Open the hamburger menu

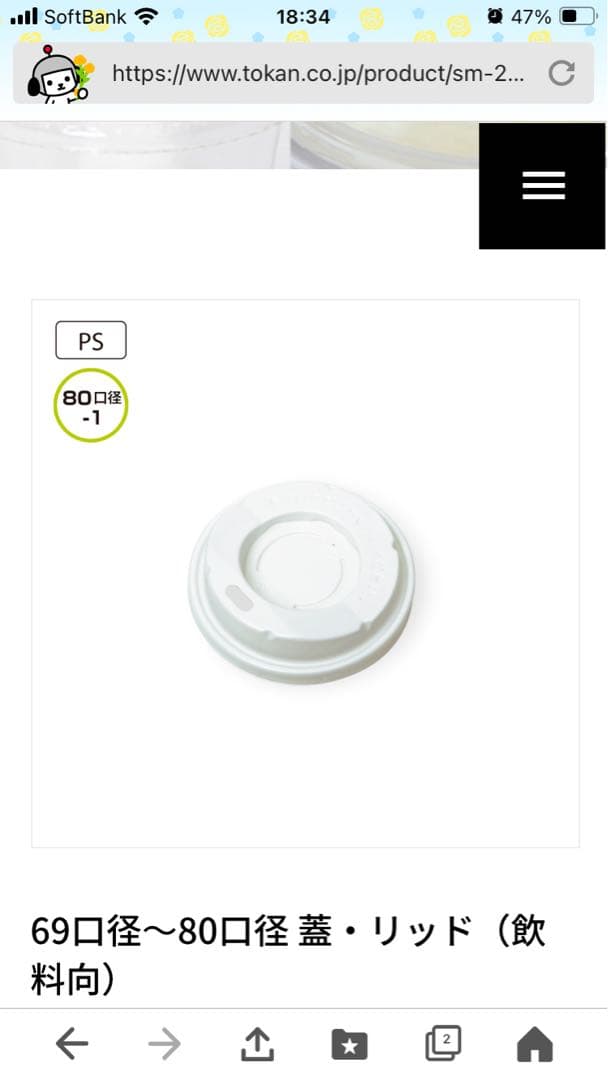pyautogui.click(x=543, y=186)
